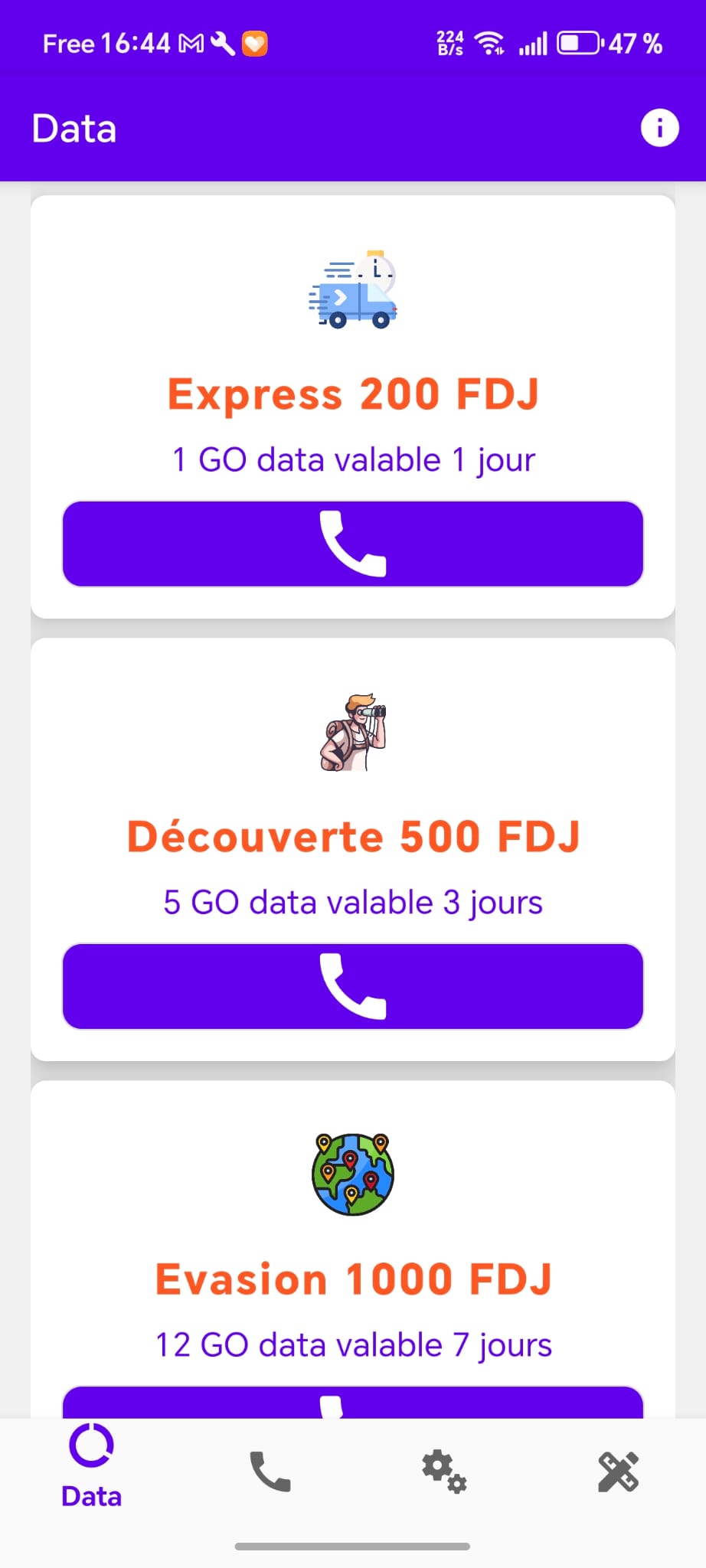Open settings using the gears icon
Screen dimensions: 706x1568
coord(443,1470)
